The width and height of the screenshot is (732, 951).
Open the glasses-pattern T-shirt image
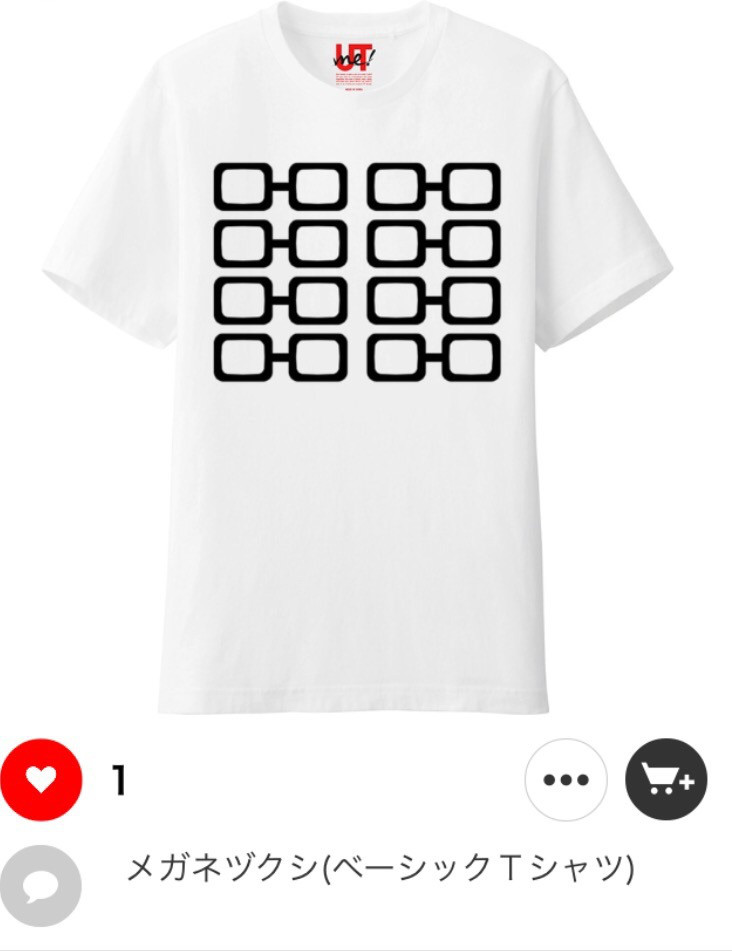tap(358, 360)
